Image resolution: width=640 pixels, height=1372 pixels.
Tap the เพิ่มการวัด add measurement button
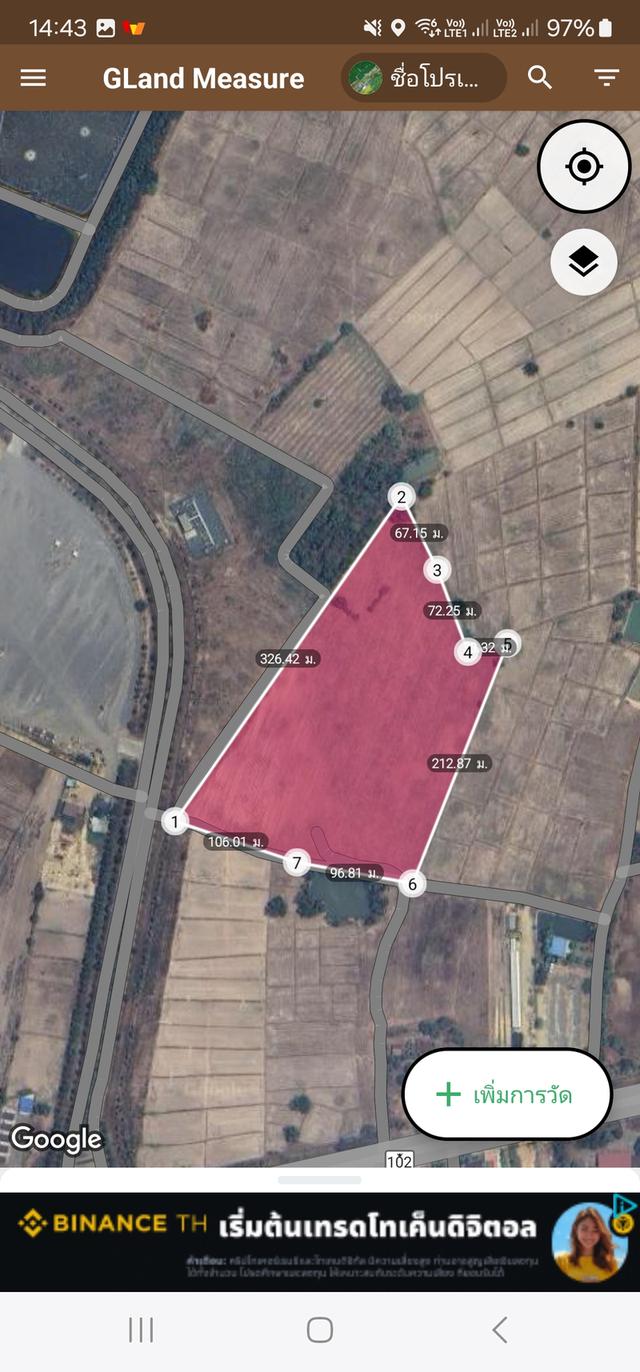pyautogui.click(x=507, y=1094)
